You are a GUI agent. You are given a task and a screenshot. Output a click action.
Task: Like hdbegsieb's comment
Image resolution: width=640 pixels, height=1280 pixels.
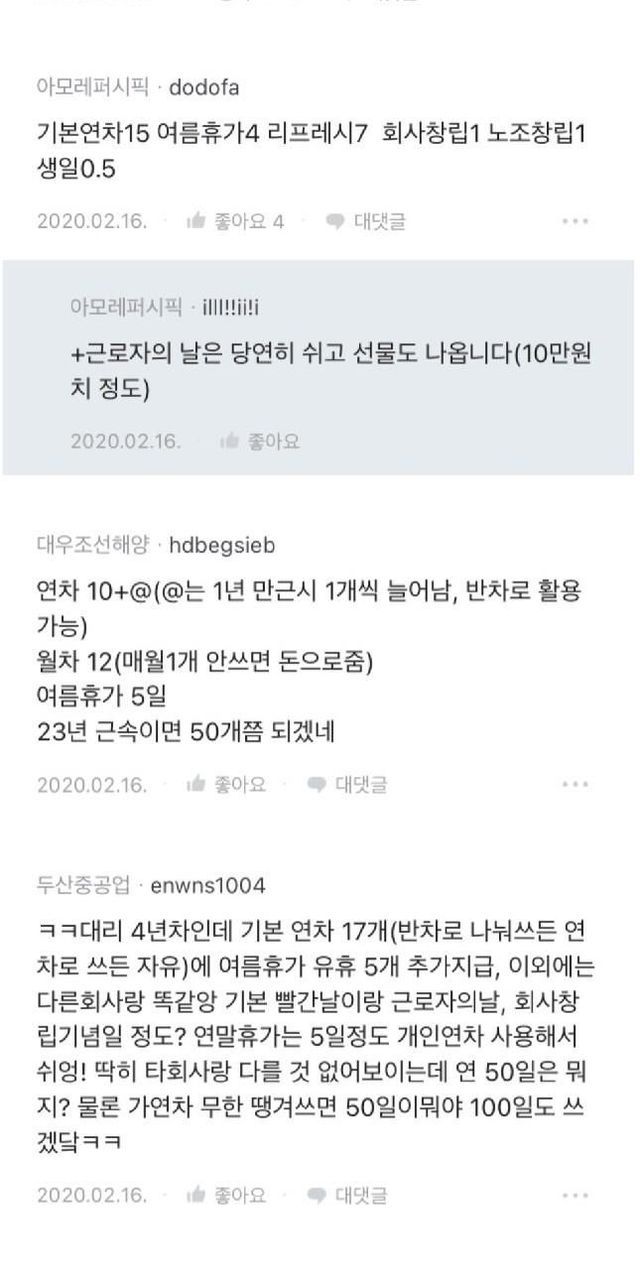pyautogui.click(x=226, y=784)
